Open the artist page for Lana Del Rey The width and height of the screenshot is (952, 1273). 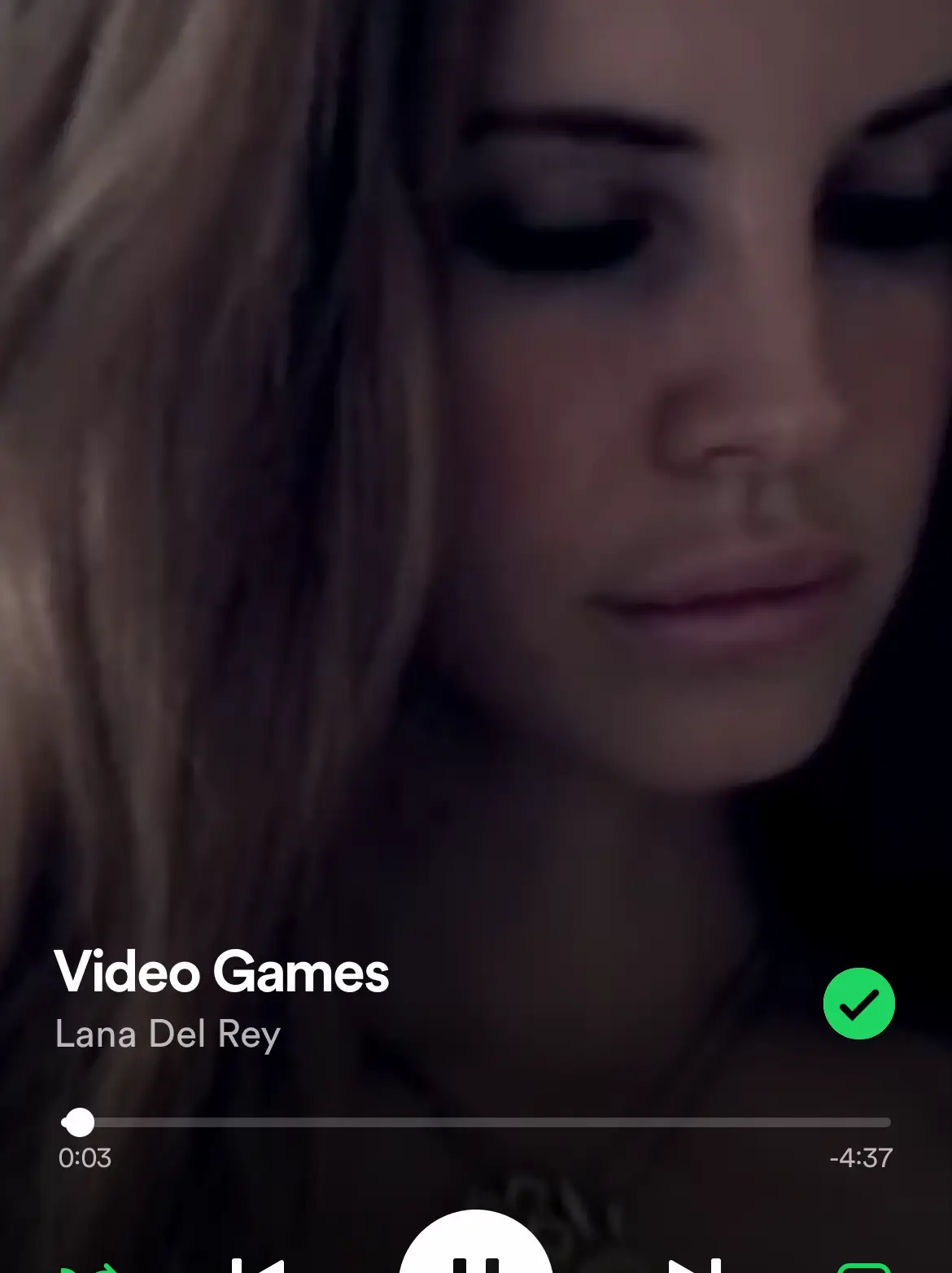[168, 1035]
